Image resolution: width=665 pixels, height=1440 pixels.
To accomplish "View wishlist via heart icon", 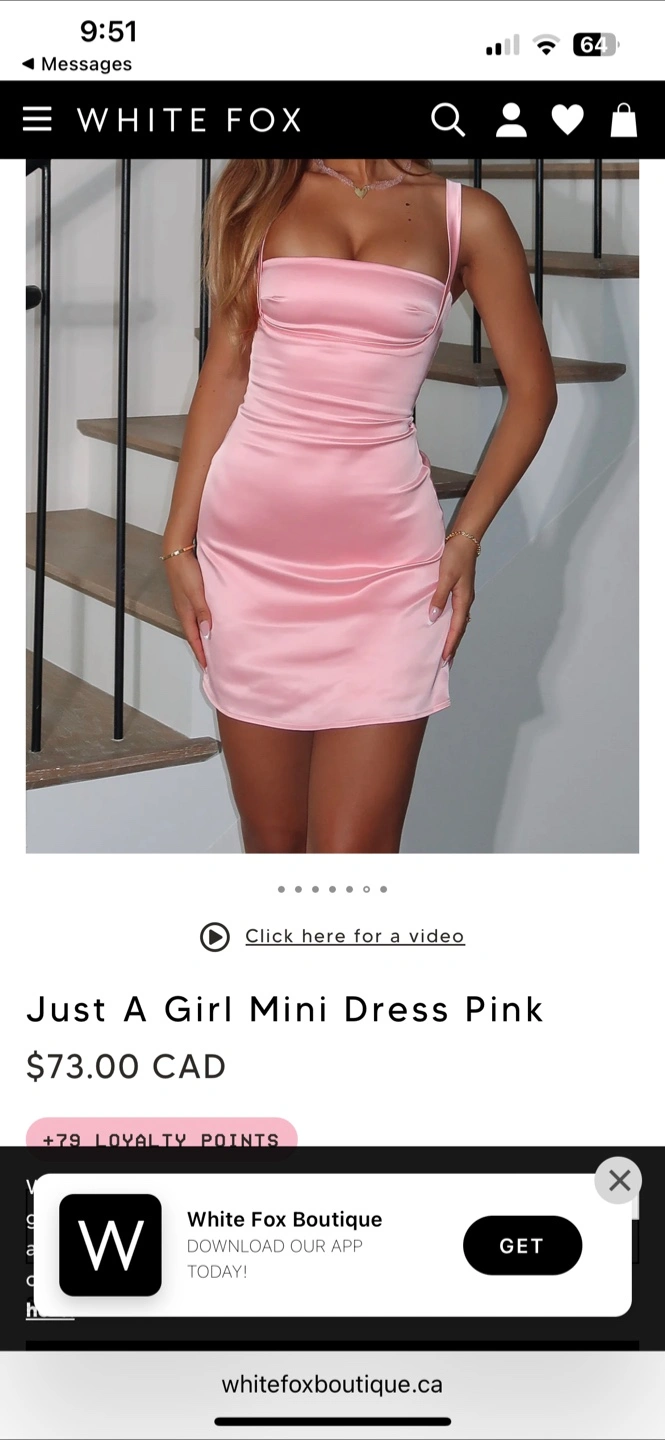I will (567, 120).
